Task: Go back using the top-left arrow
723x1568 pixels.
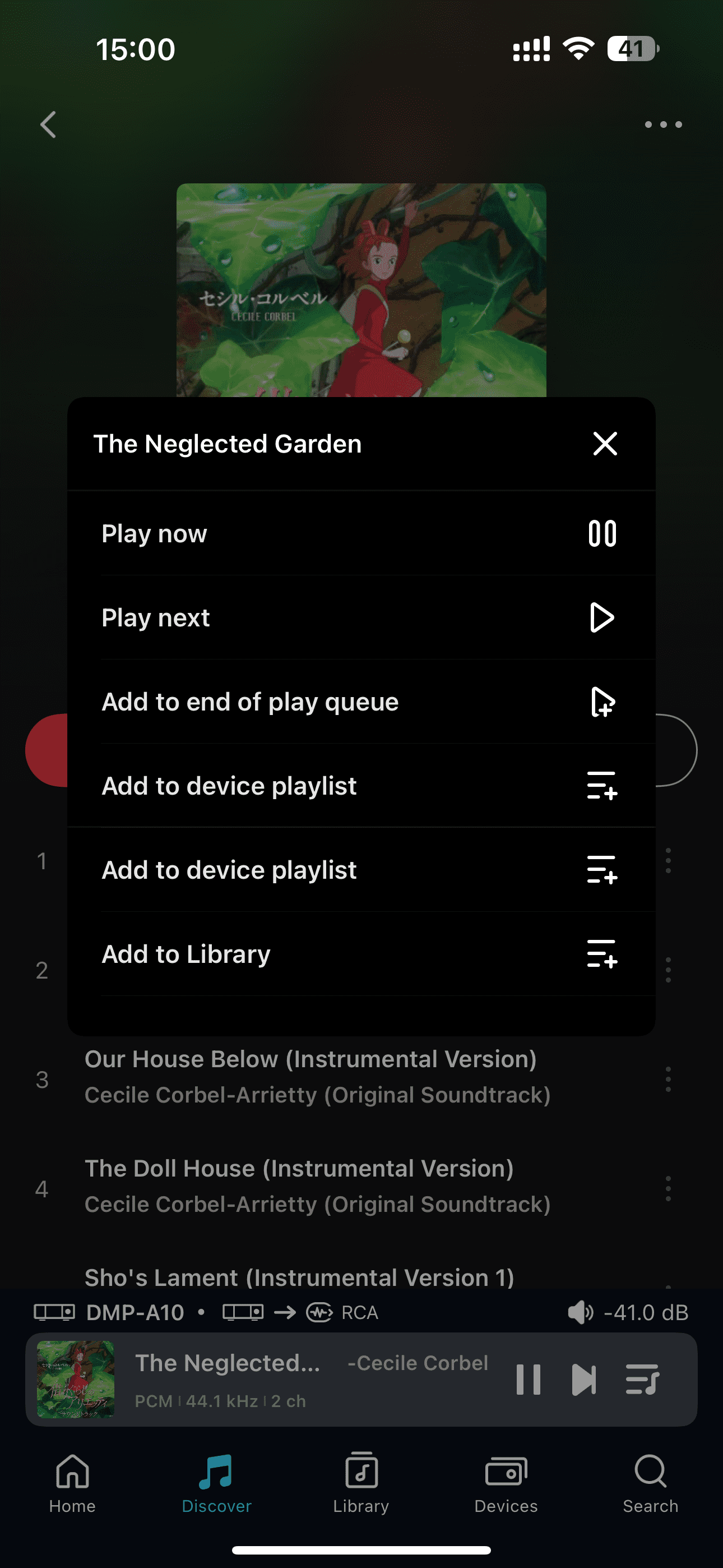Action: point(48,125)
